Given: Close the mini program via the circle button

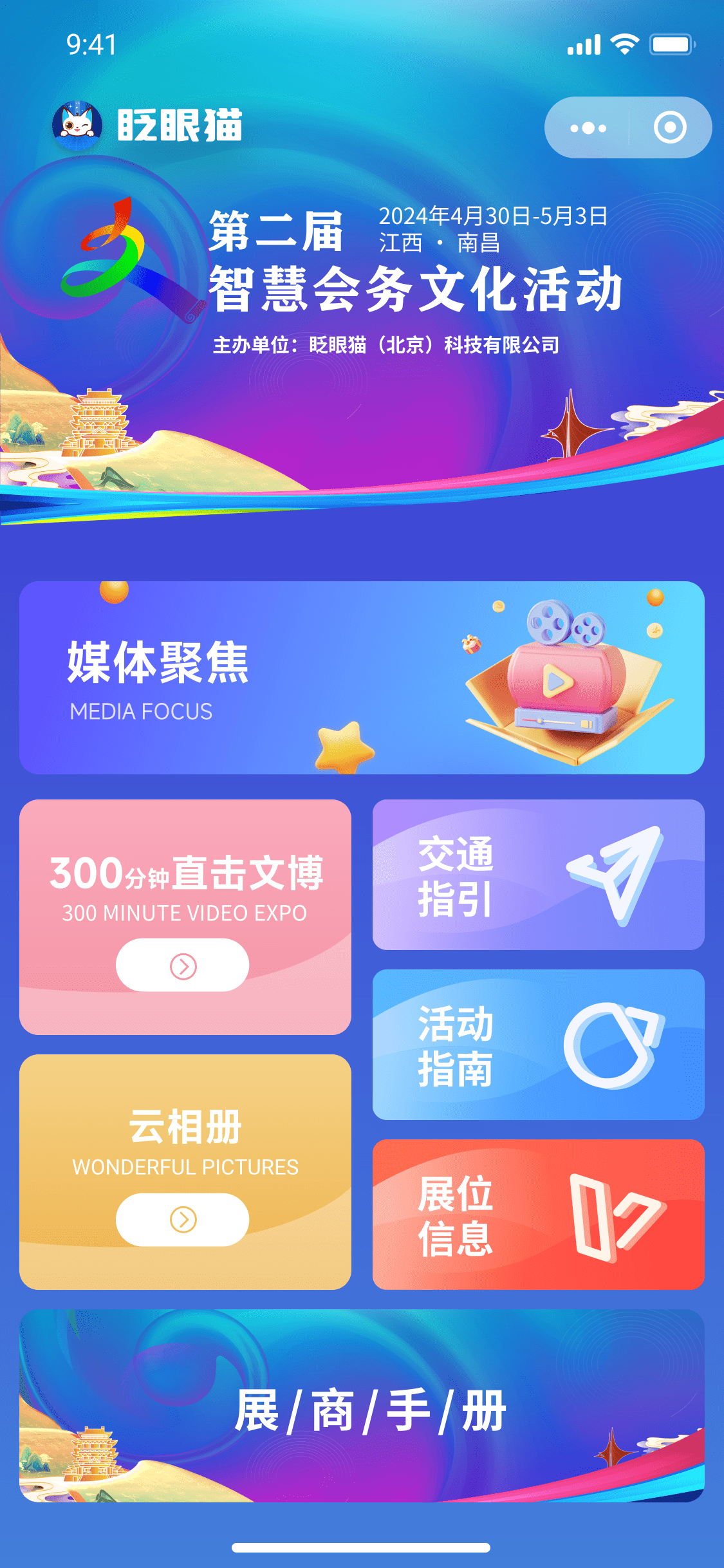Looking at the screenshot, I should [669, 127].
